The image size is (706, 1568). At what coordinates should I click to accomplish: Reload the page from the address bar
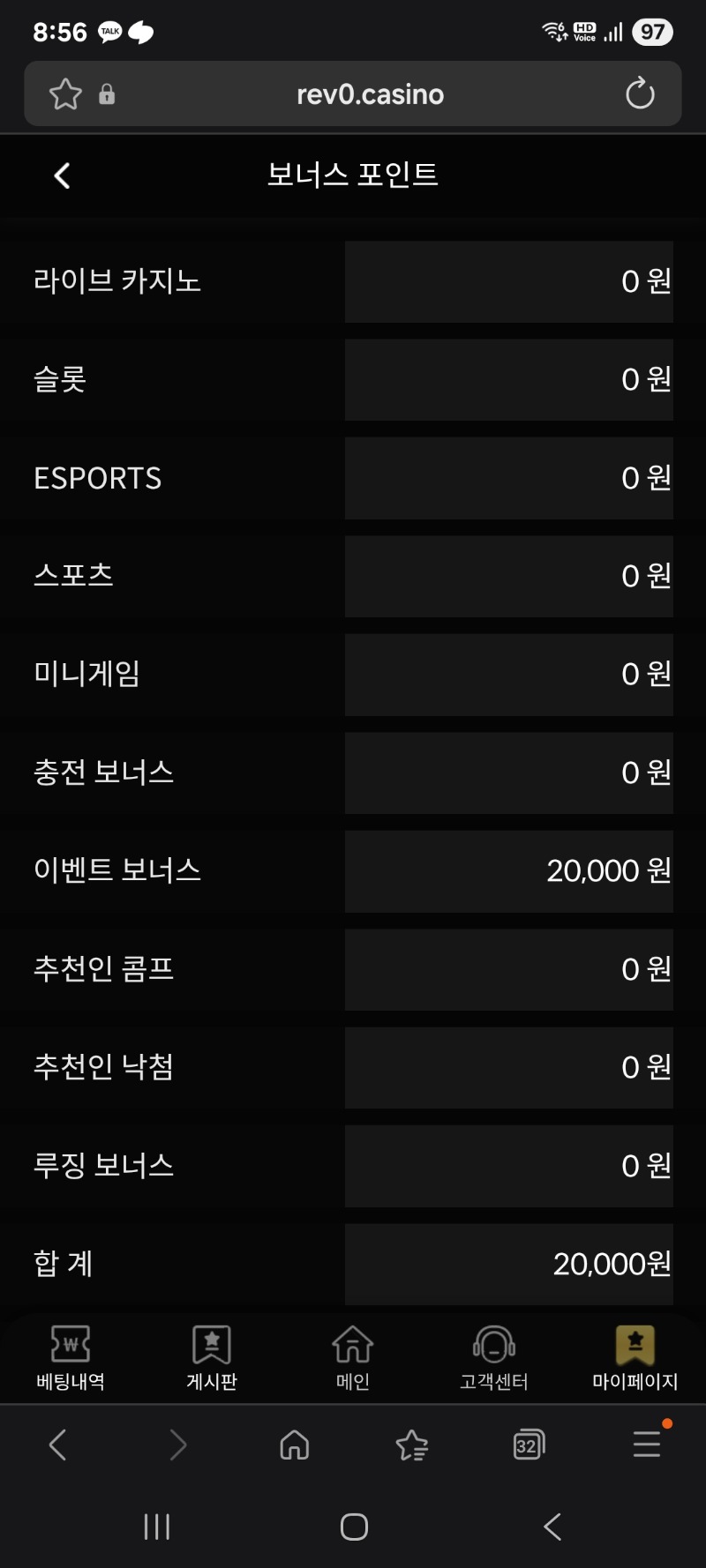coord(640,93)
